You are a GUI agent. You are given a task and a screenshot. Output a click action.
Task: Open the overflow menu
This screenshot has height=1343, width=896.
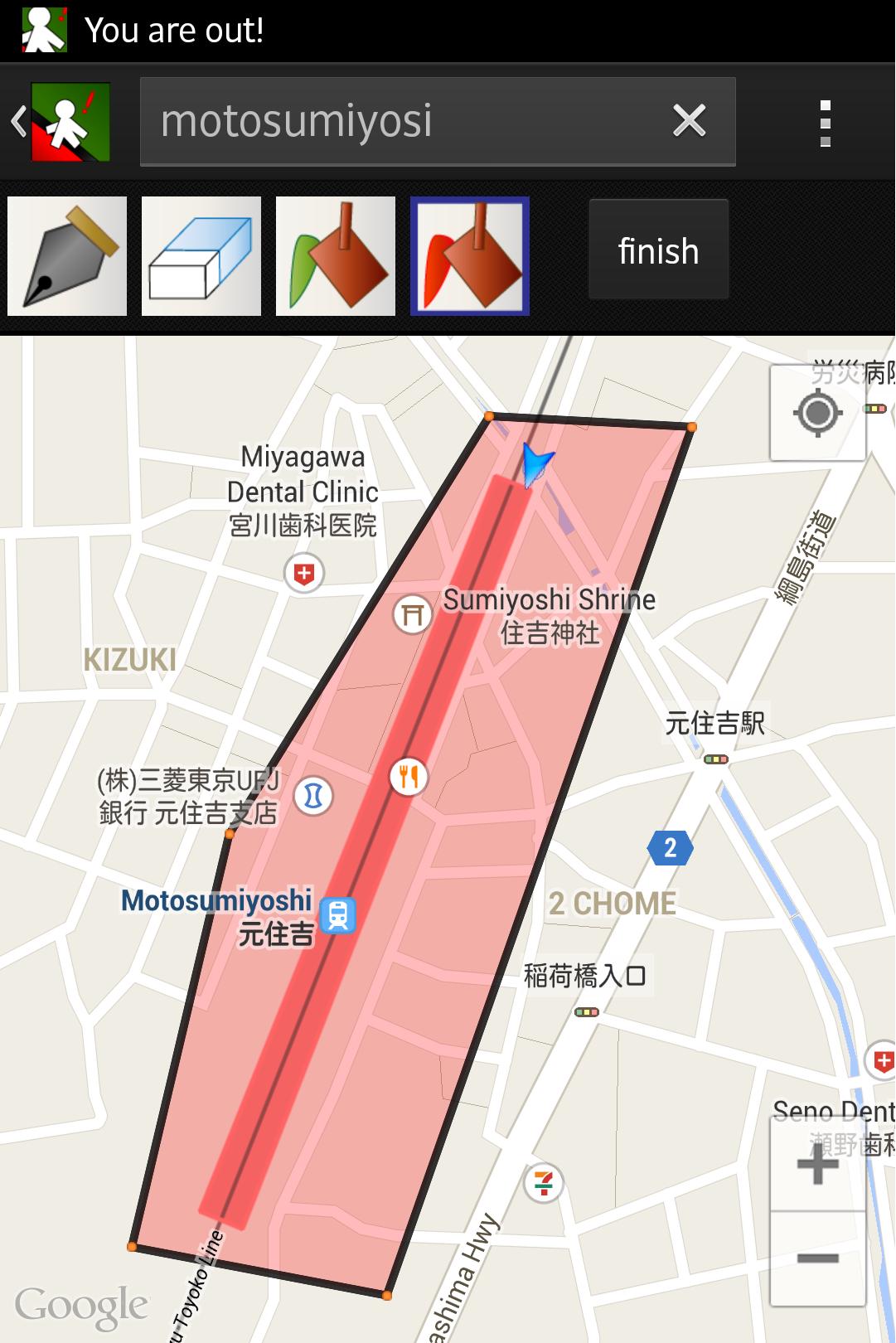pos(825,123)
